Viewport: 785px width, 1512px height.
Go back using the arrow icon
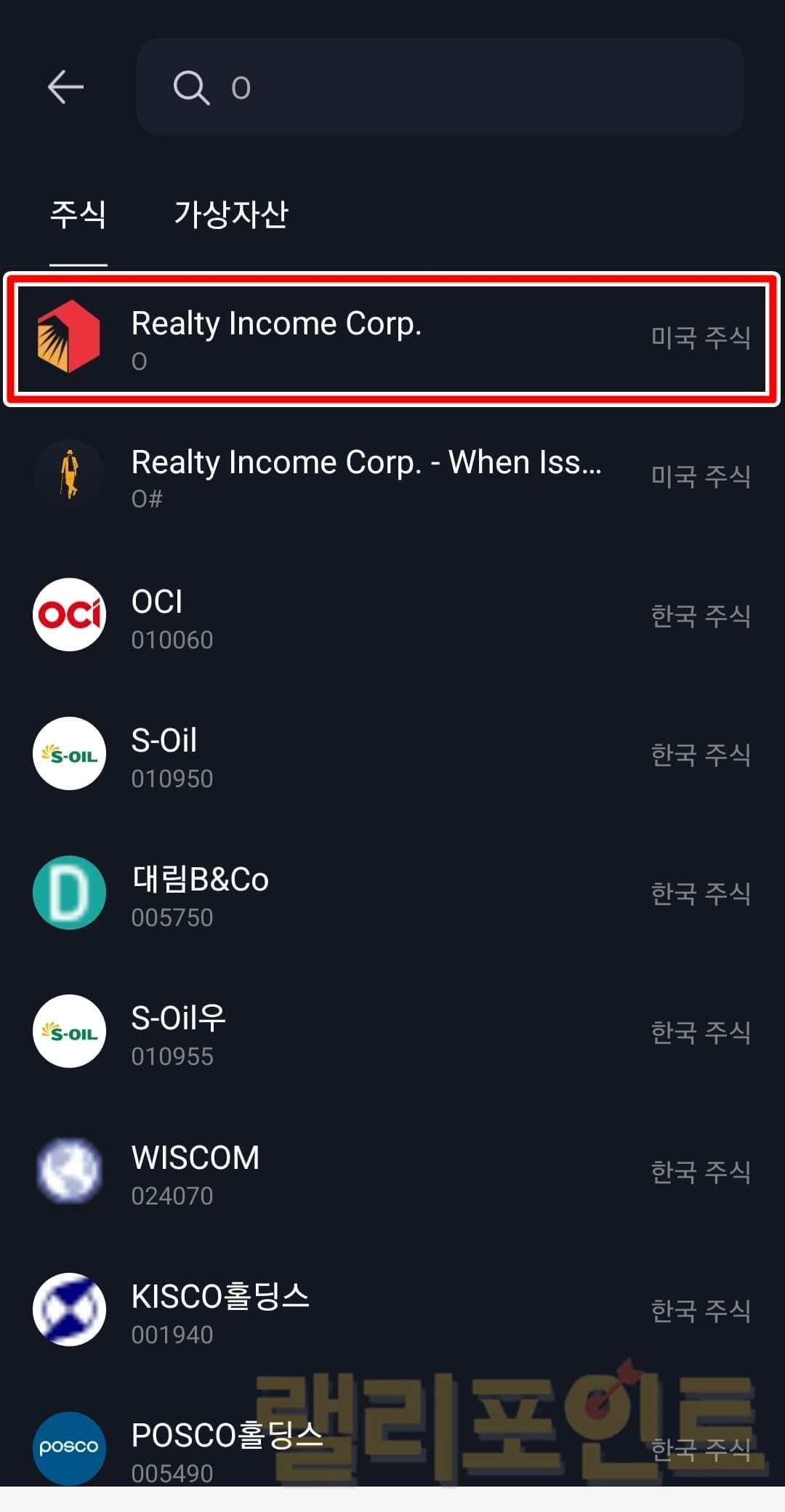click(x=65, y=87)
